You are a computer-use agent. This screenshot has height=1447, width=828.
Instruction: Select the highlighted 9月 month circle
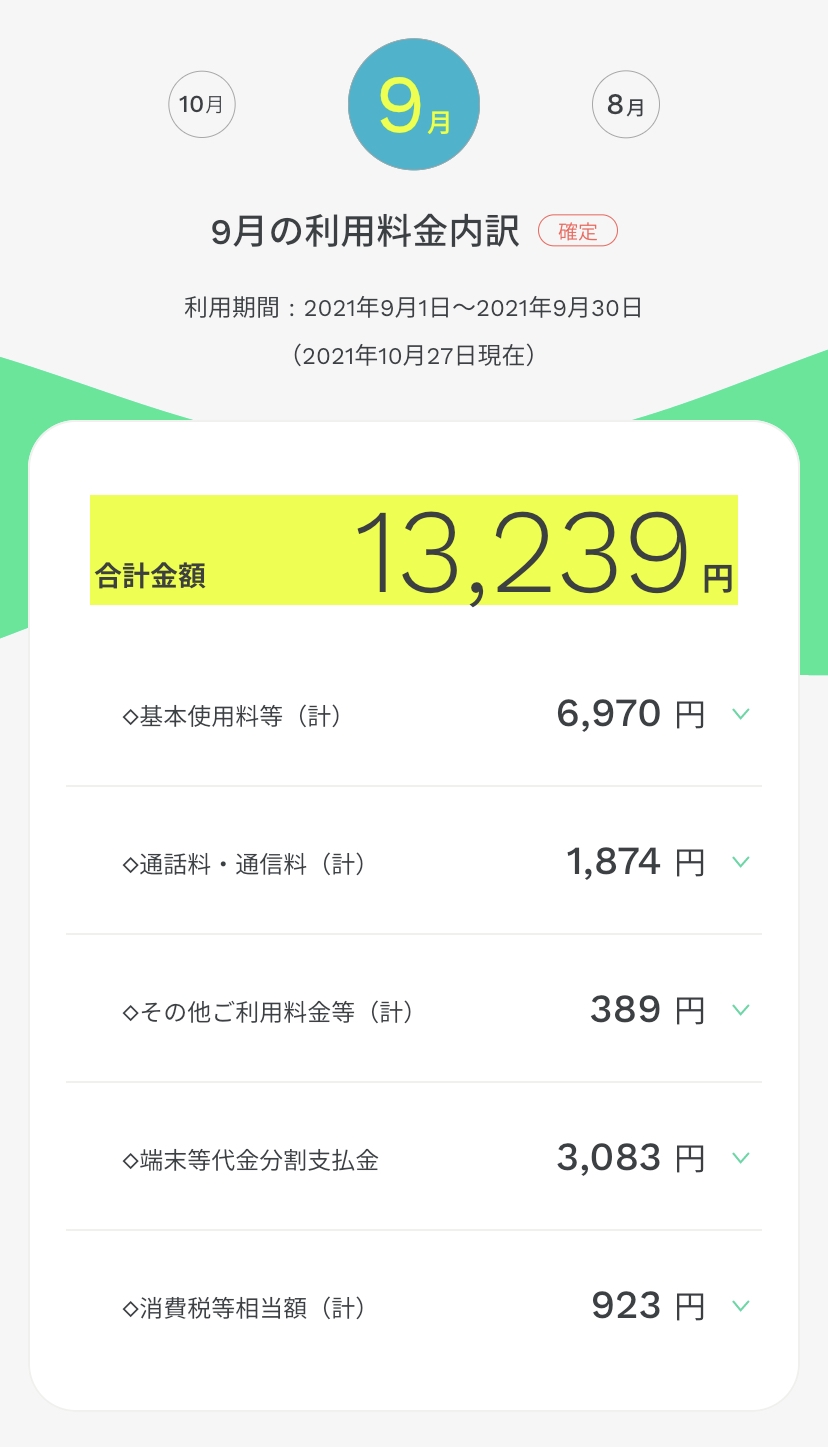point(414,105)
